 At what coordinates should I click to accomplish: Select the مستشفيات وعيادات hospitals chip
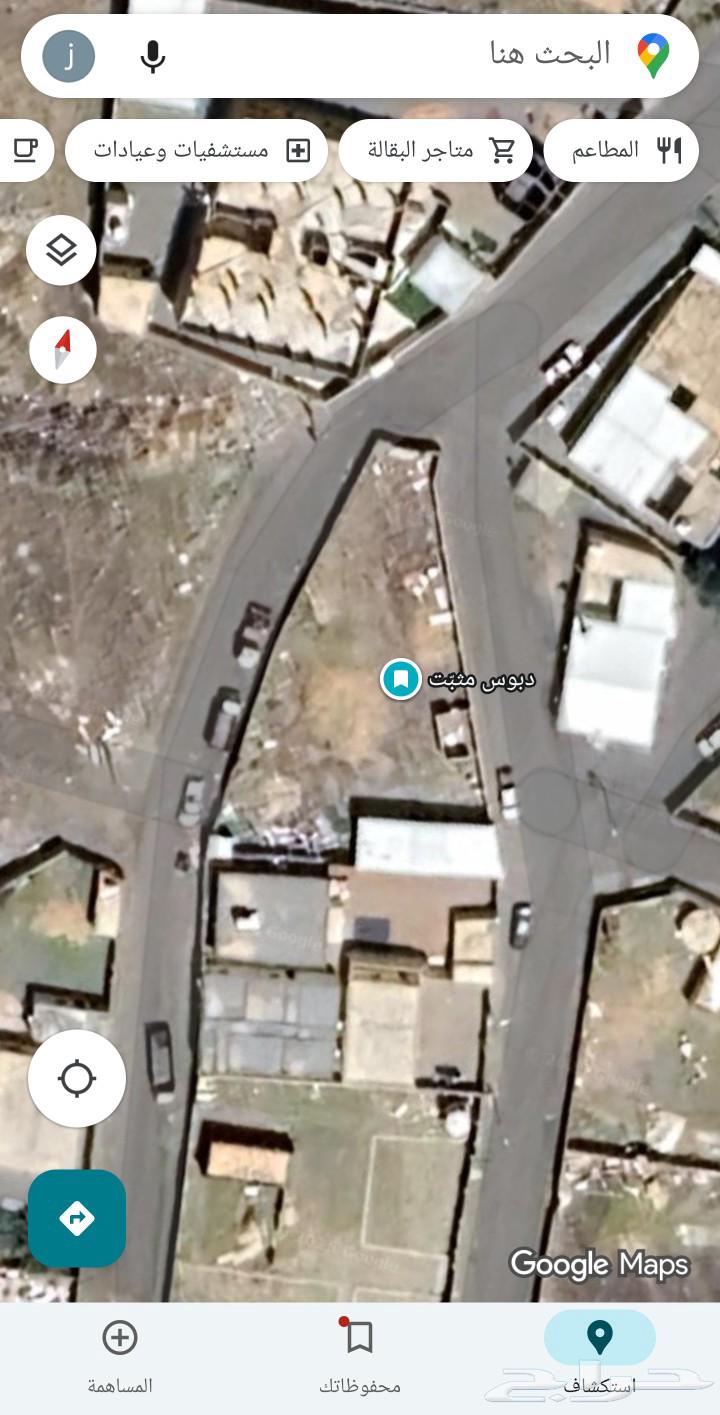coord(197,150)
